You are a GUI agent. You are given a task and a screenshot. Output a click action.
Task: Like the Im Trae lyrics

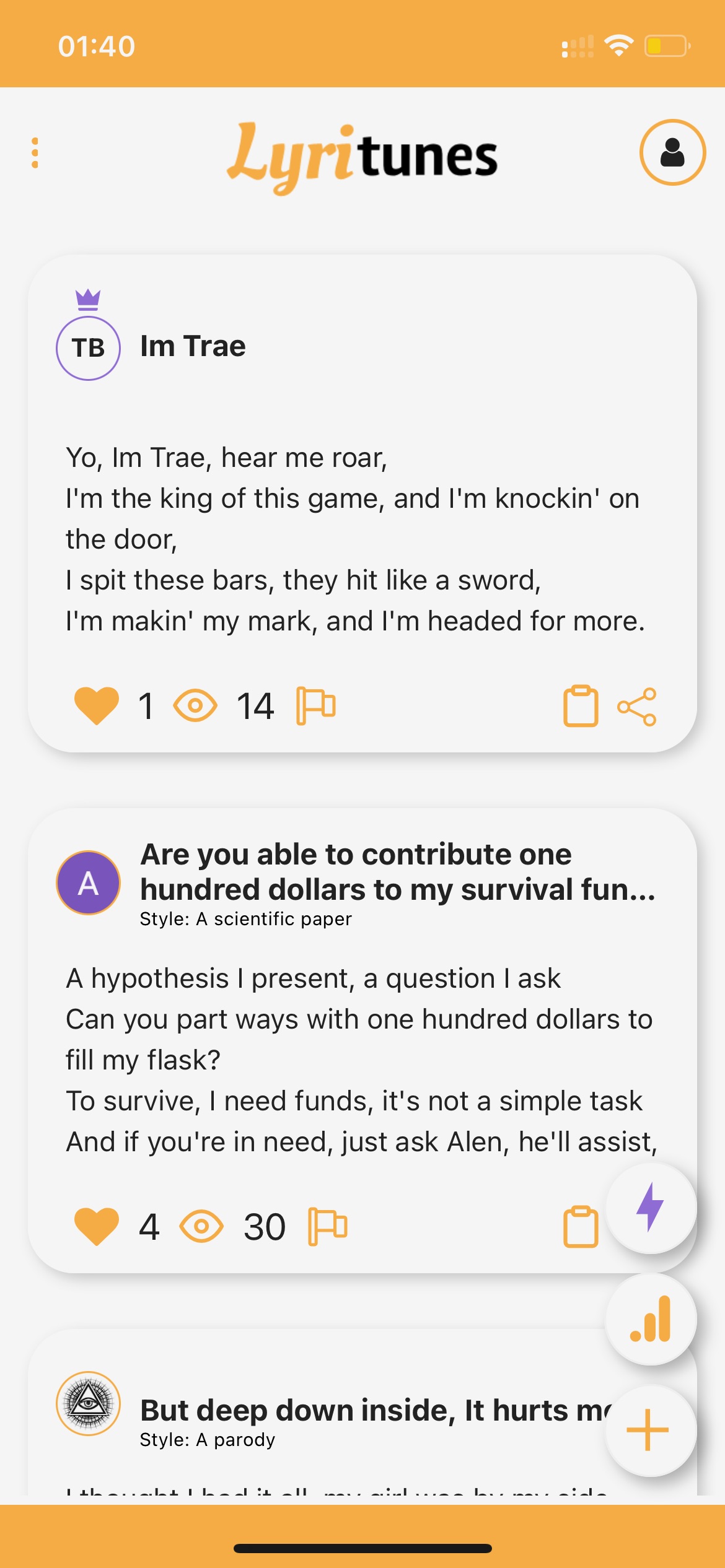point(96,706)
